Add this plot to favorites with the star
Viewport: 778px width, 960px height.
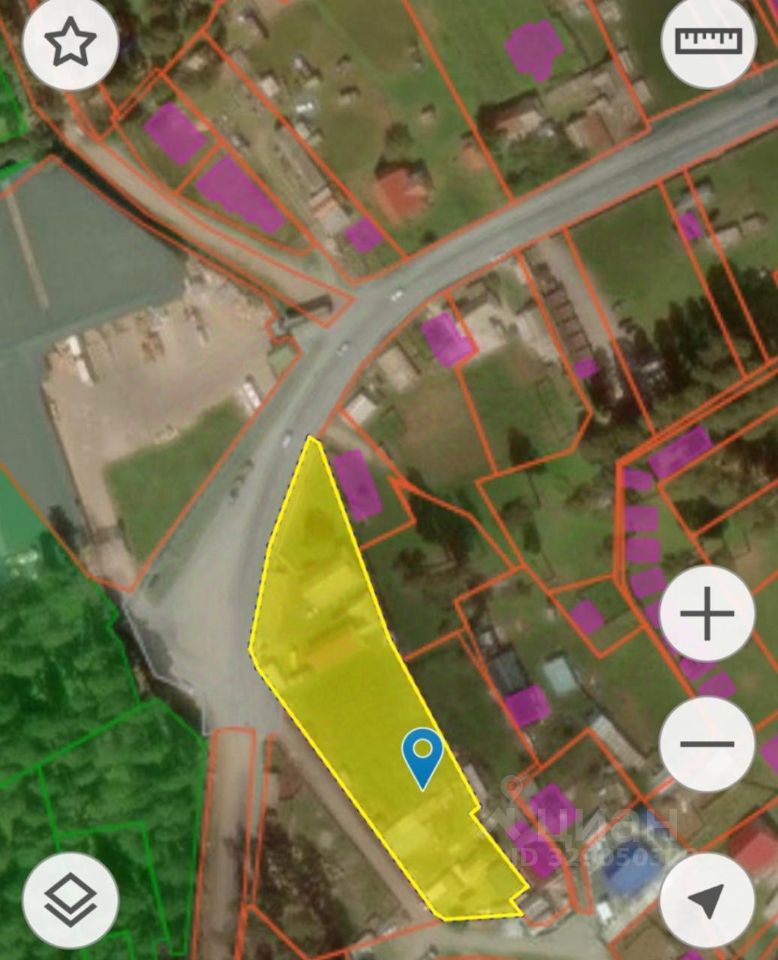(x=70, y=43)
